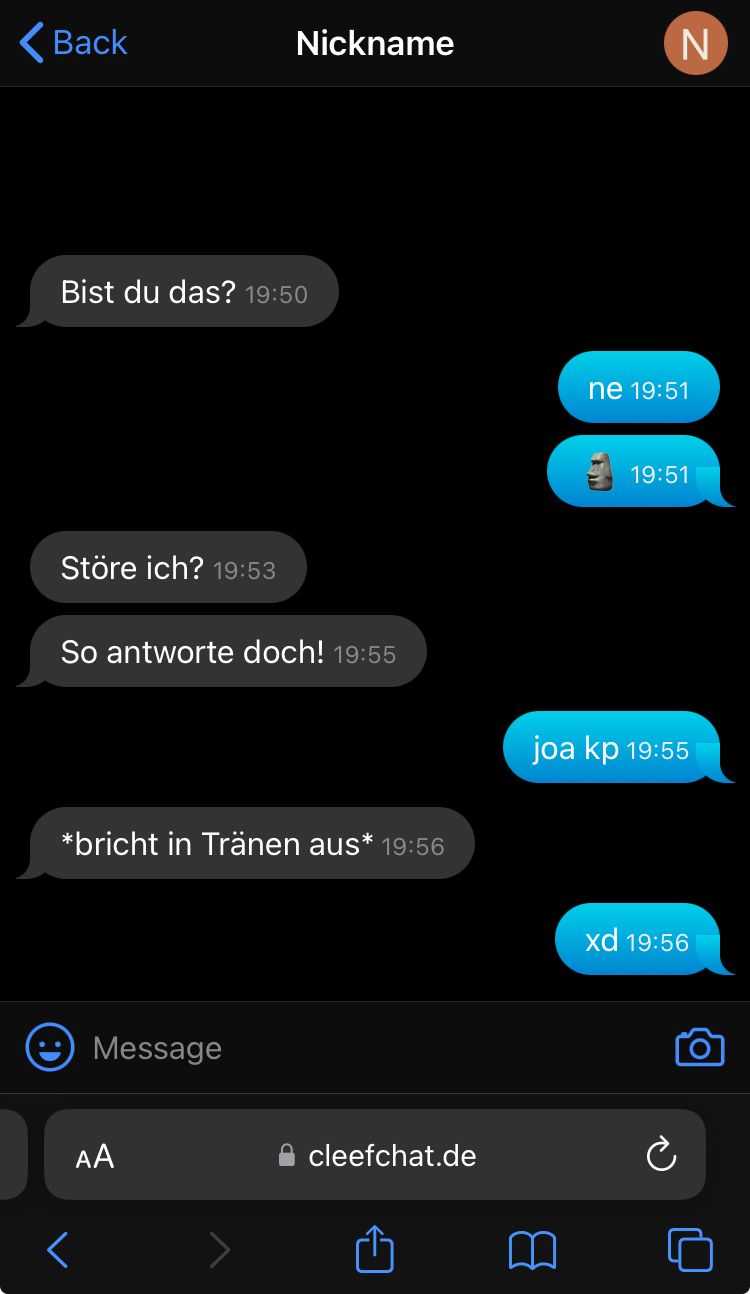750x1294 pixels.
Task: Attach a photo with the camera icon
Action: pyautogui.click(x=700, y=1047)
